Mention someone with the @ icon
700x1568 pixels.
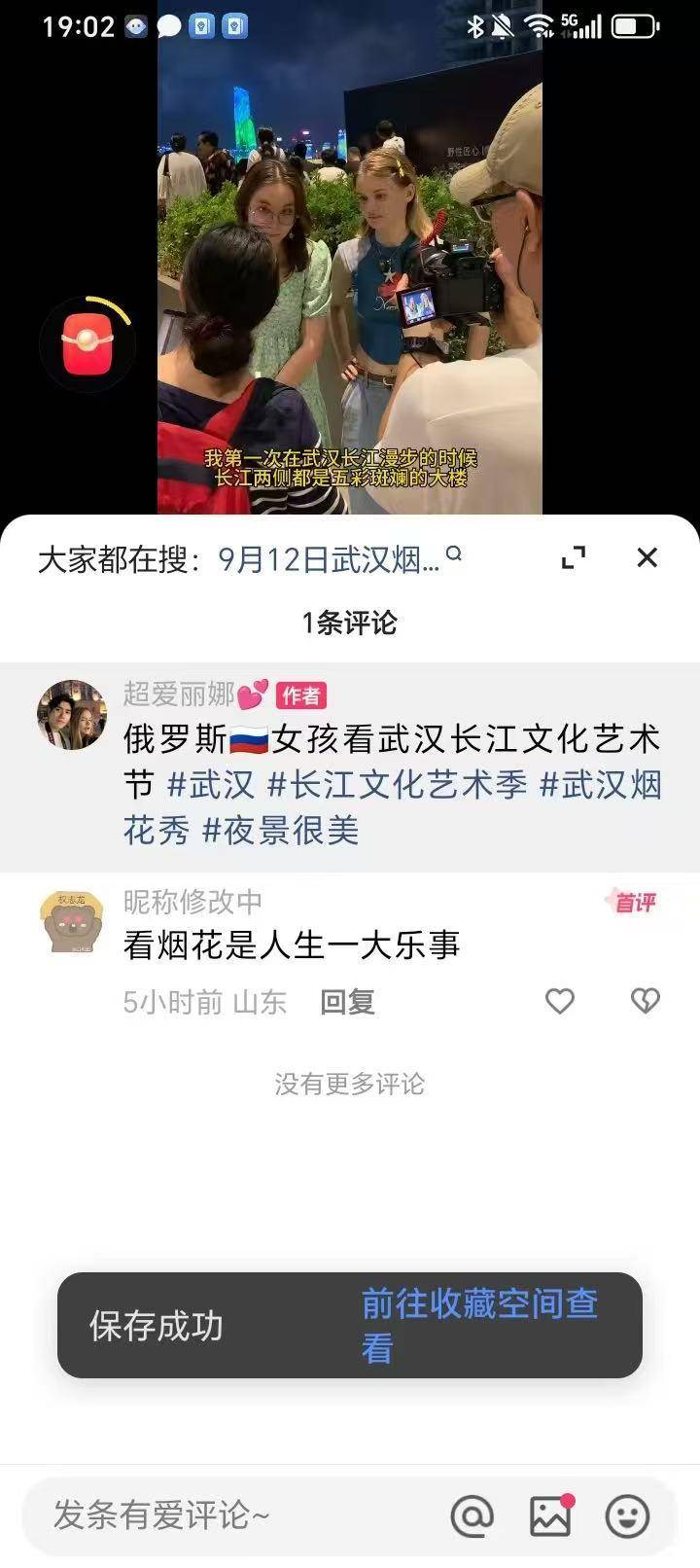(x=472, y=1515)
